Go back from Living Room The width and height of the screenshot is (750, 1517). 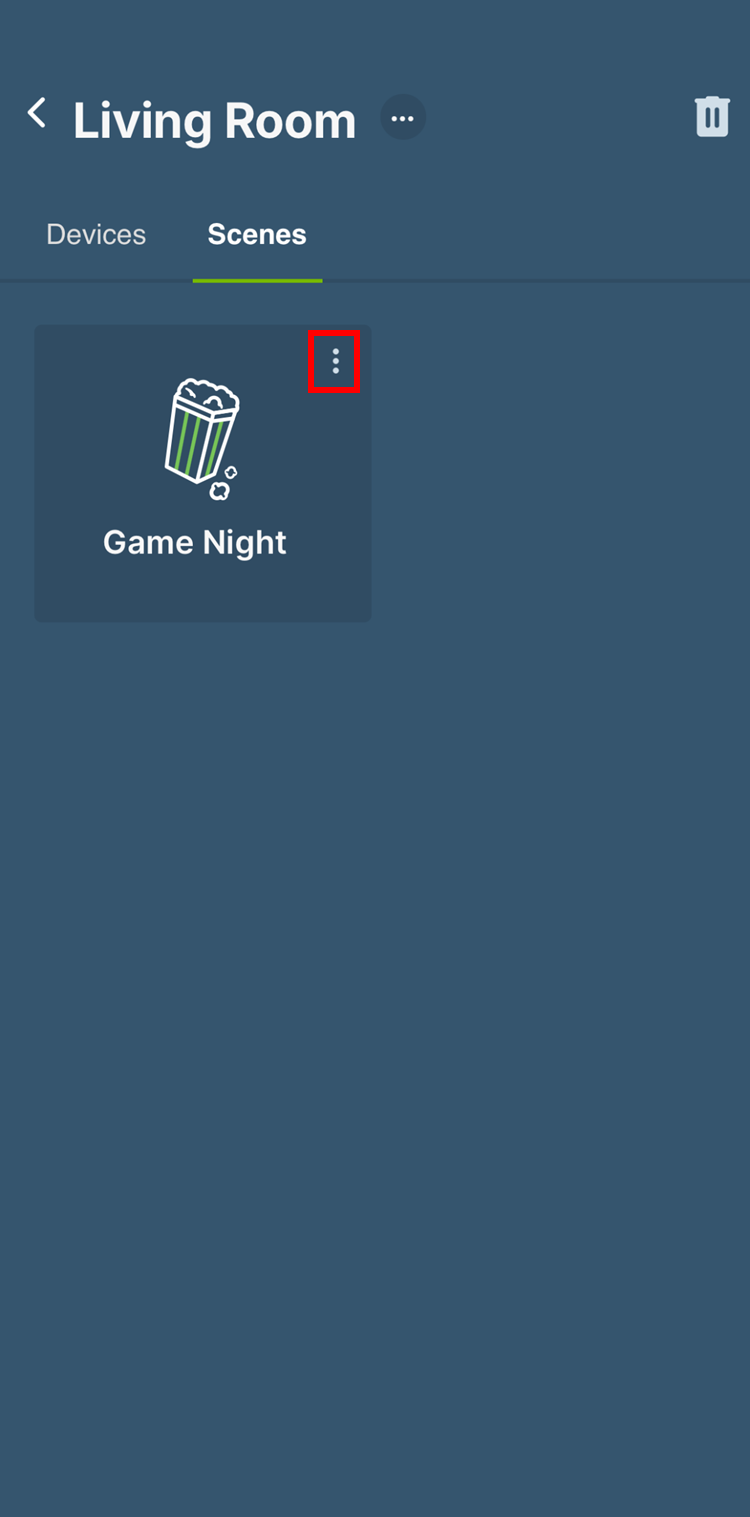coord(37,114)
